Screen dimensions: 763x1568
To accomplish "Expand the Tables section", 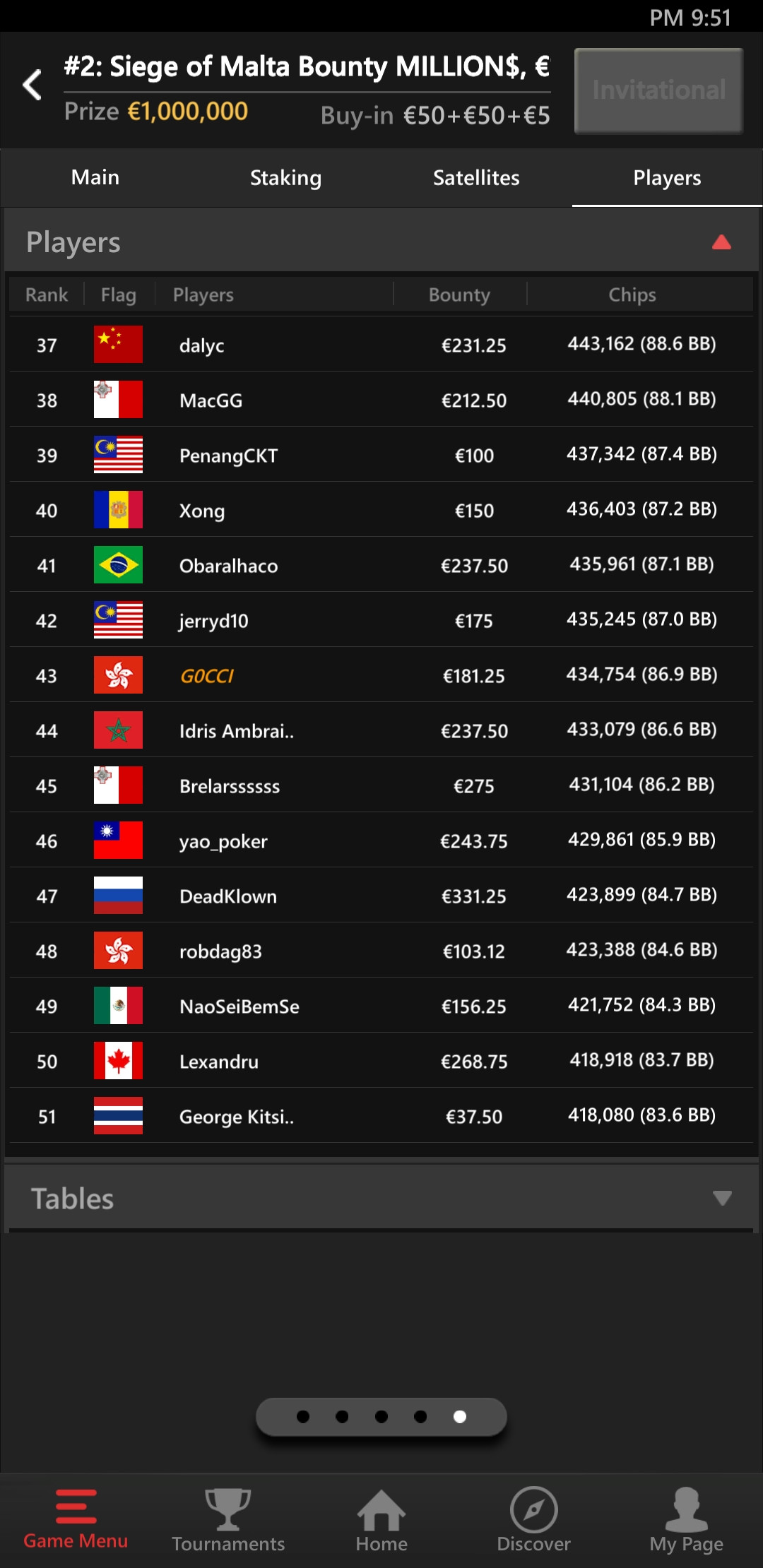I will pyautogui.click(x=722, y=1198).
